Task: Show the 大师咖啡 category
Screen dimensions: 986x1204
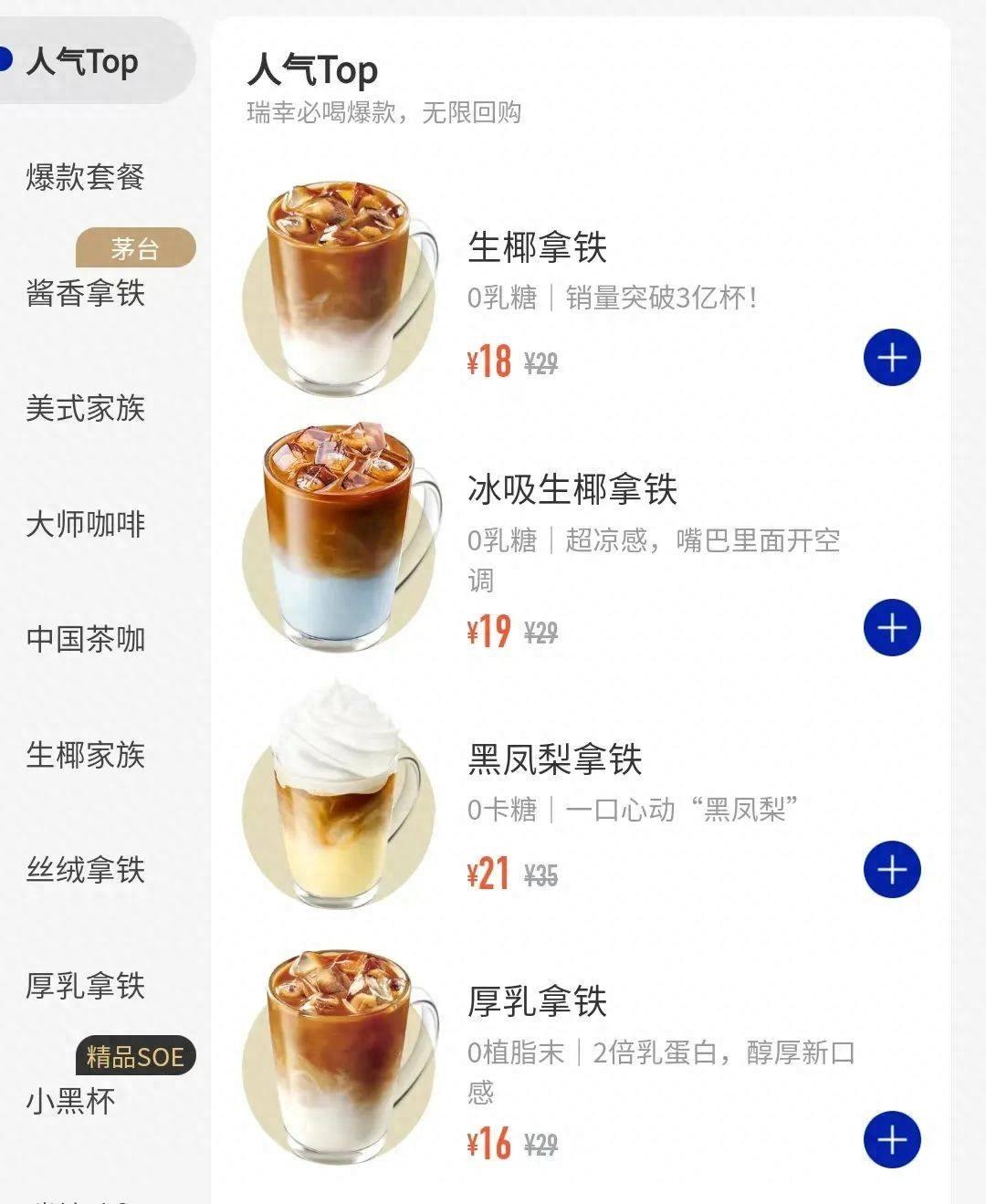Action: click(85, 524)
